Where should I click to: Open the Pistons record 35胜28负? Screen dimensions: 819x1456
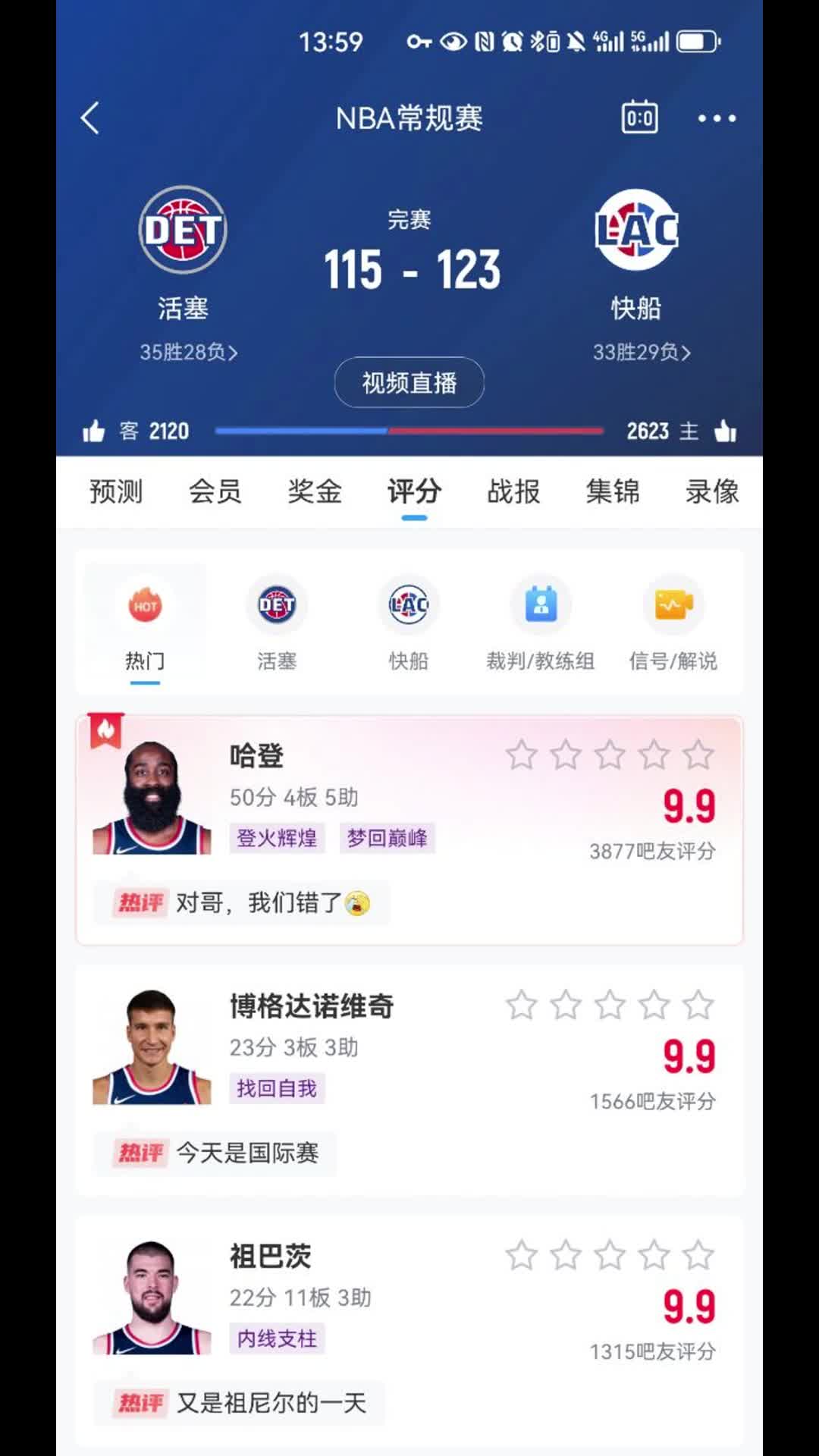click(x=188, y=352)
